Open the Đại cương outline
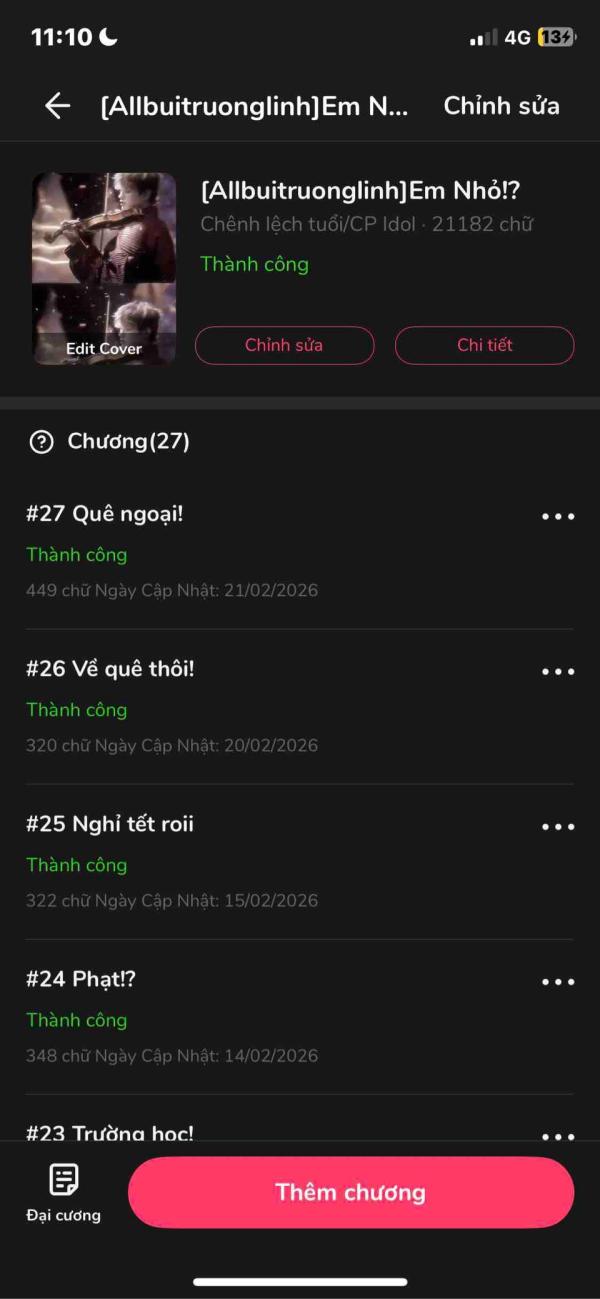600x1299 pixels. point(63,1193)
